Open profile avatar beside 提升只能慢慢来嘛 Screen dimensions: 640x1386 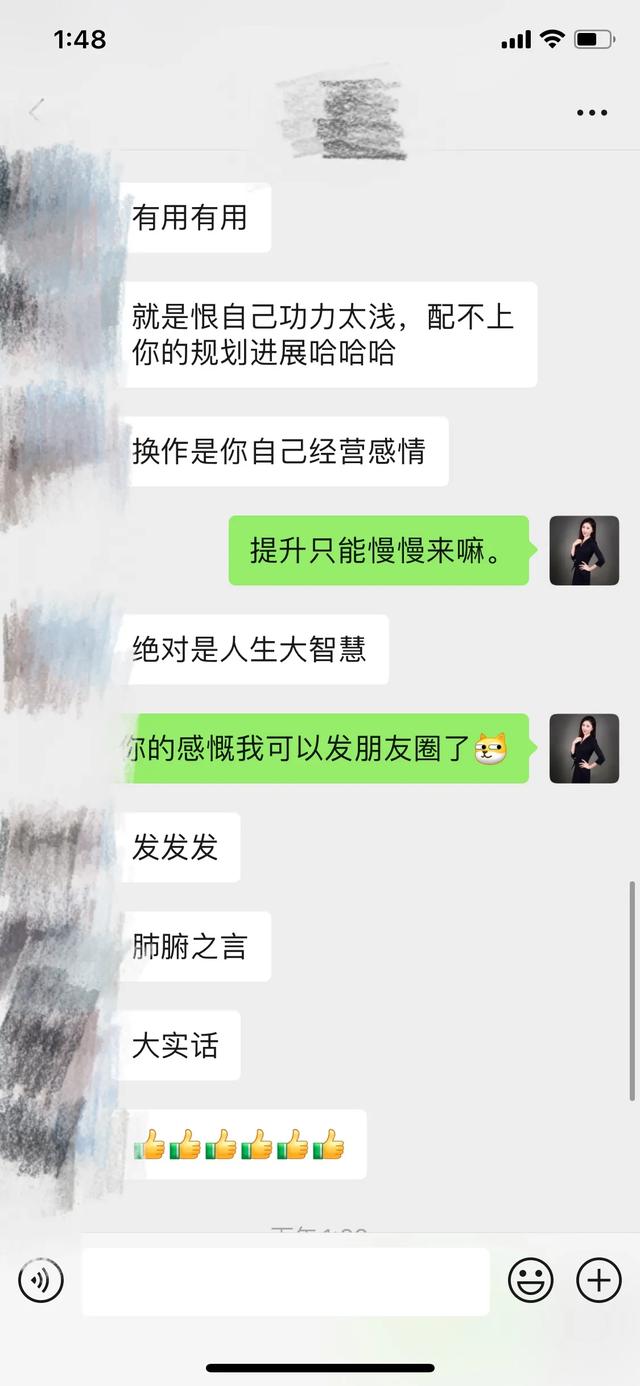(x=584, y=551)
